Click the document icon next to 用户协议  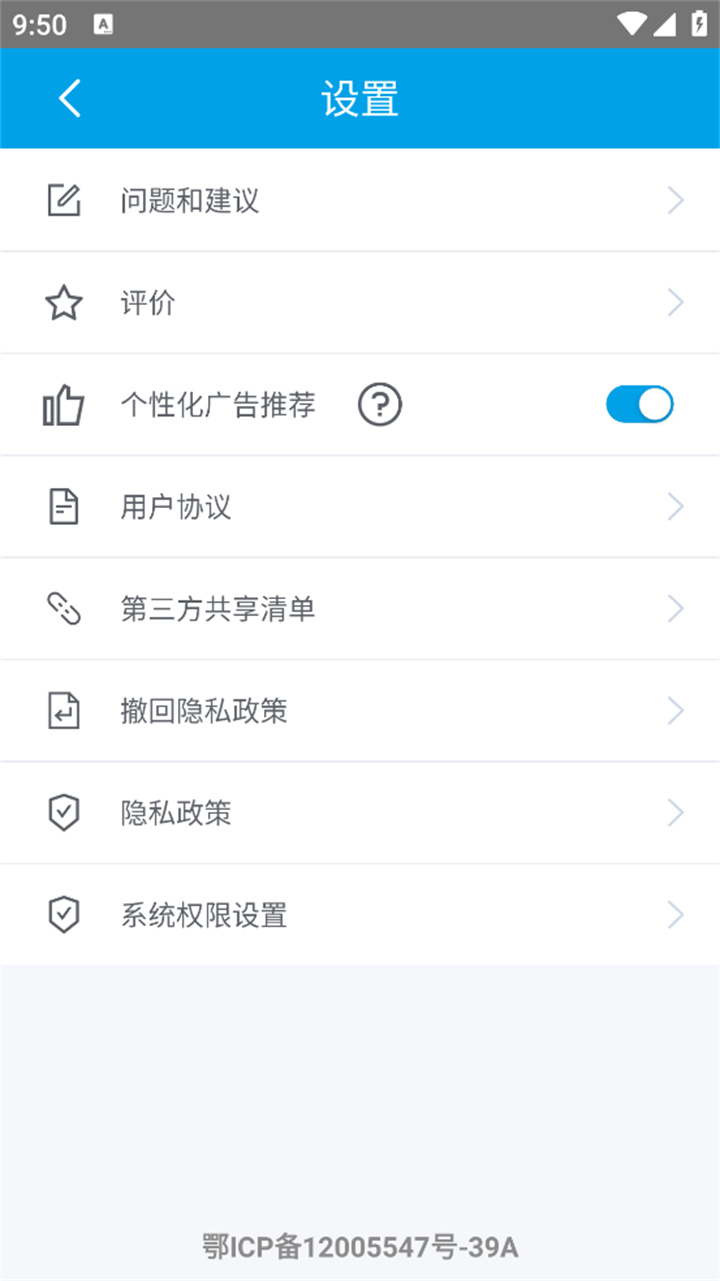tap(64, 506)
